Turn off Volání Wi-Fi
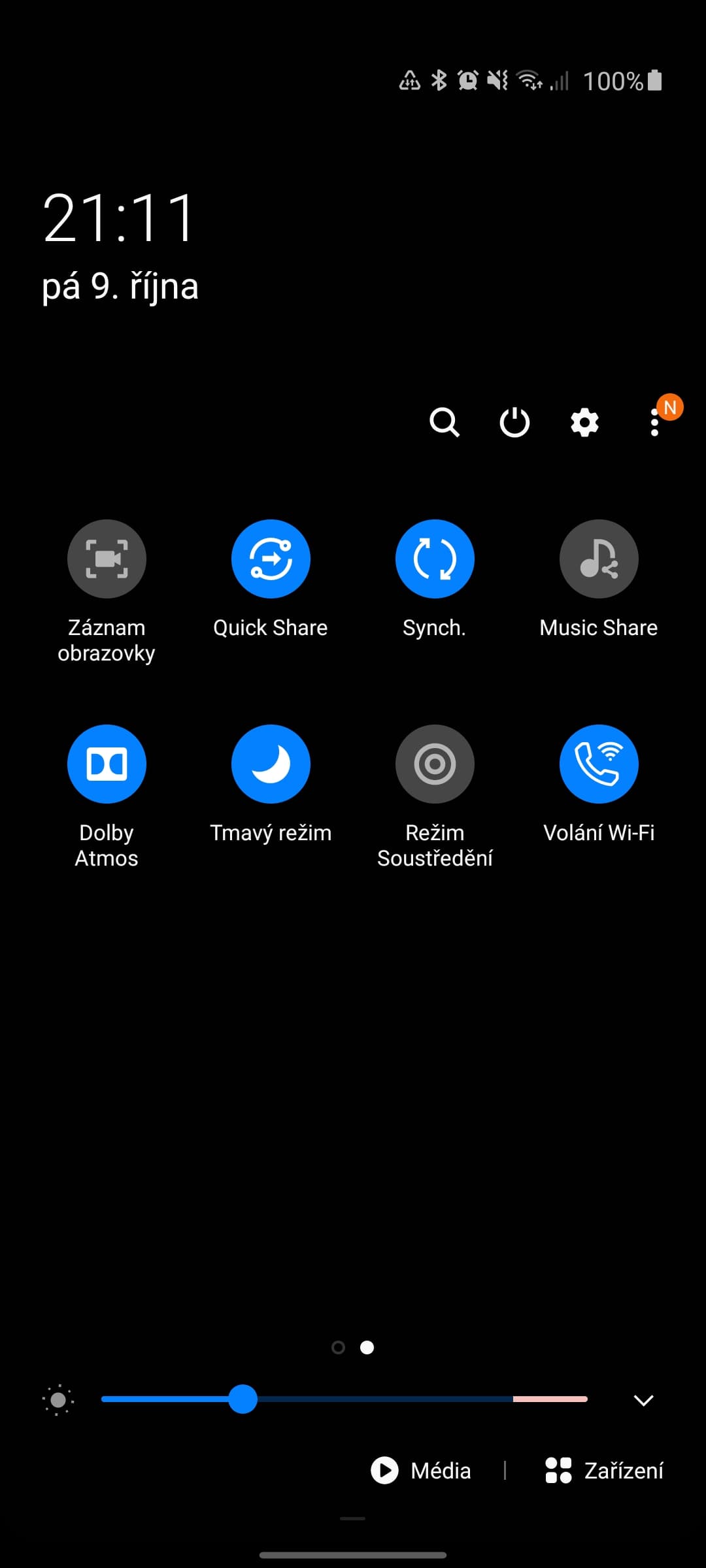Screen dimensions: 706x1568 click(x=599, y=764)
